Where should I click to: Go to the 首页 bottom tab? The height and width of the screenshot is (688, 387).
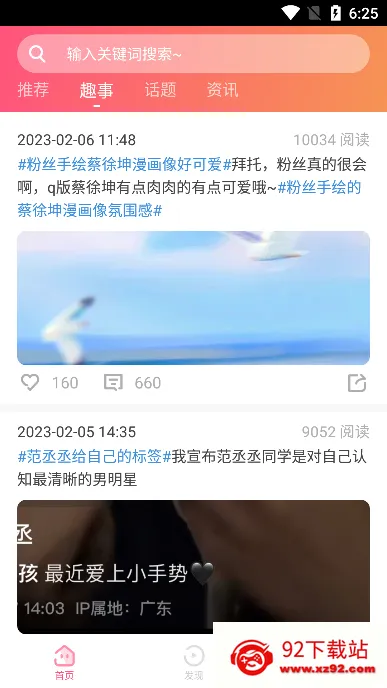click(64, 662)
